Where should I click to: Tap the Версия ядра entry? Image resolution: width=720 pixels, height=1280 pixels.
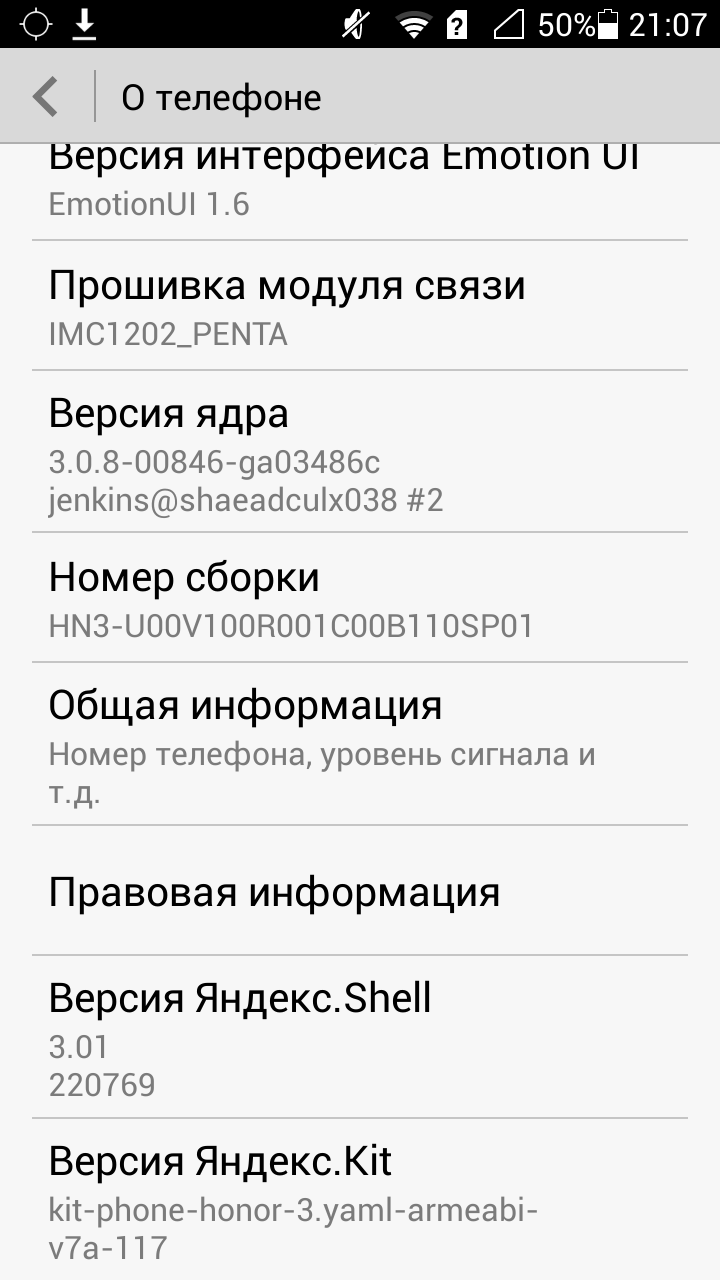[x=360, y=451]
